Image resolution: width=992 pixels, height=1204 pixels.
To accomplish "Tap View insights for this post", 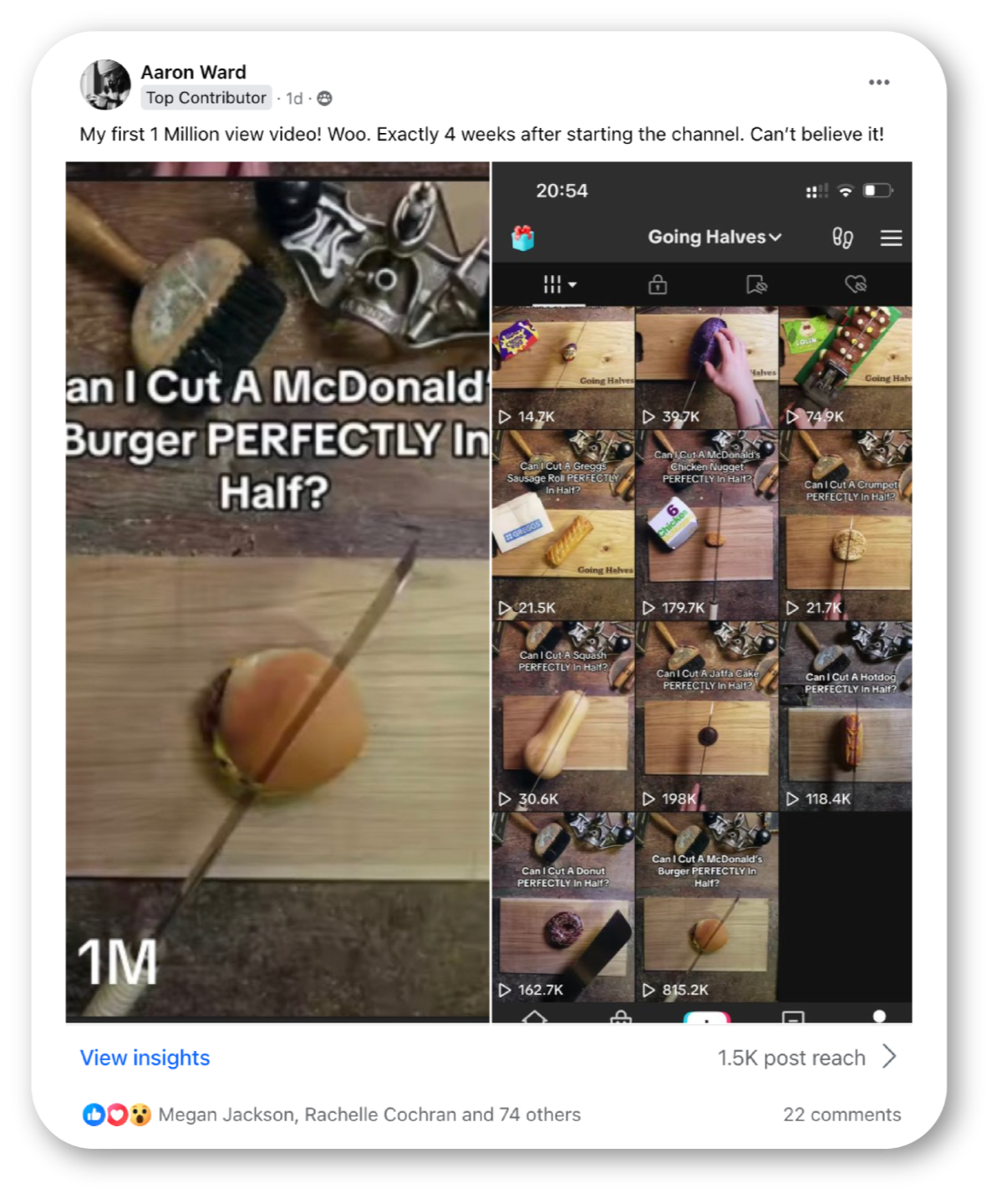I will pos(145,1058).
